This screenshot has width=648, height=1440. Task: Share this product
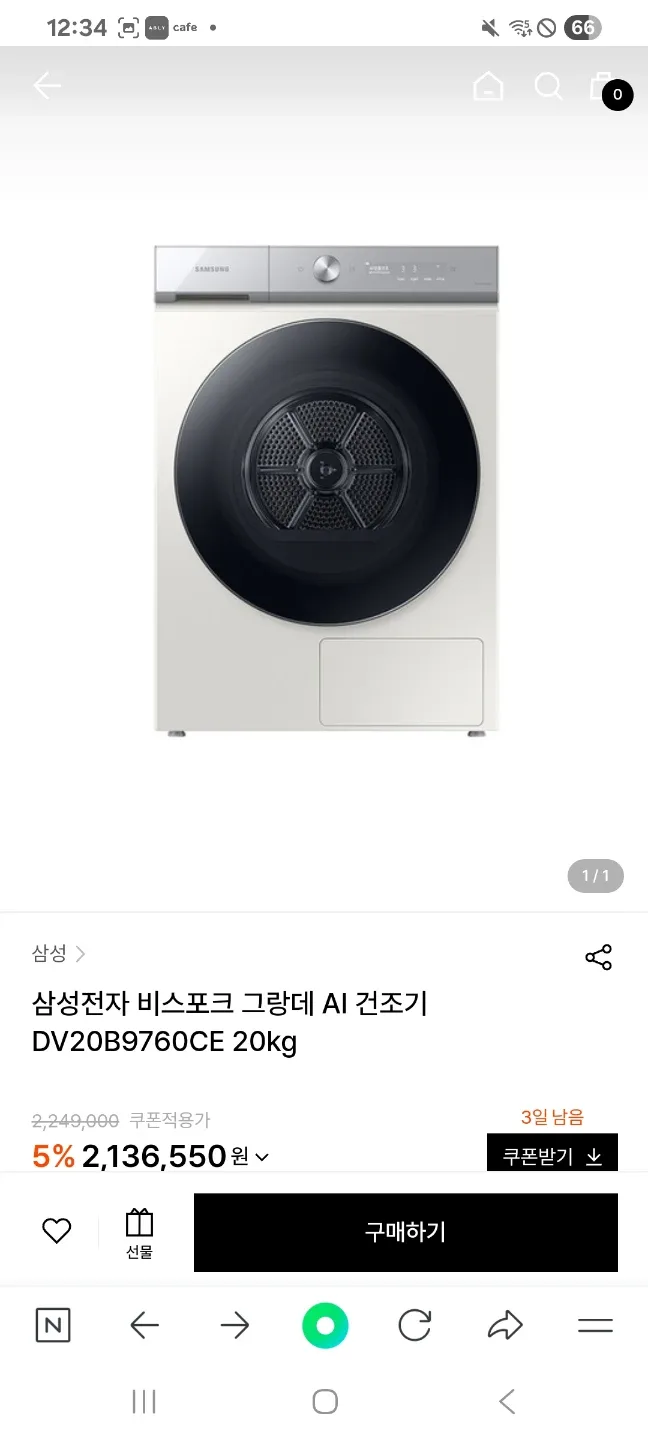coord(598,957)
